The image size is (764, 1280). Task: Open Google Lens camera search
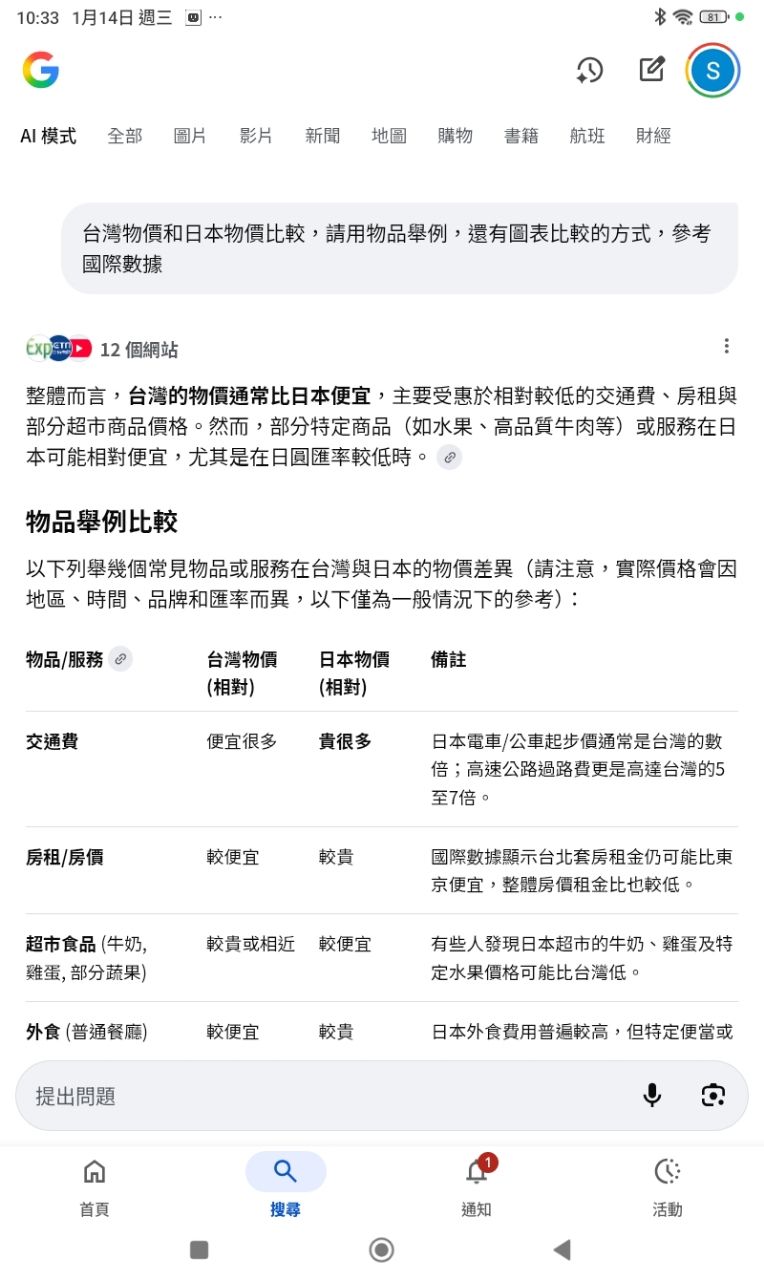[712, 1096]
